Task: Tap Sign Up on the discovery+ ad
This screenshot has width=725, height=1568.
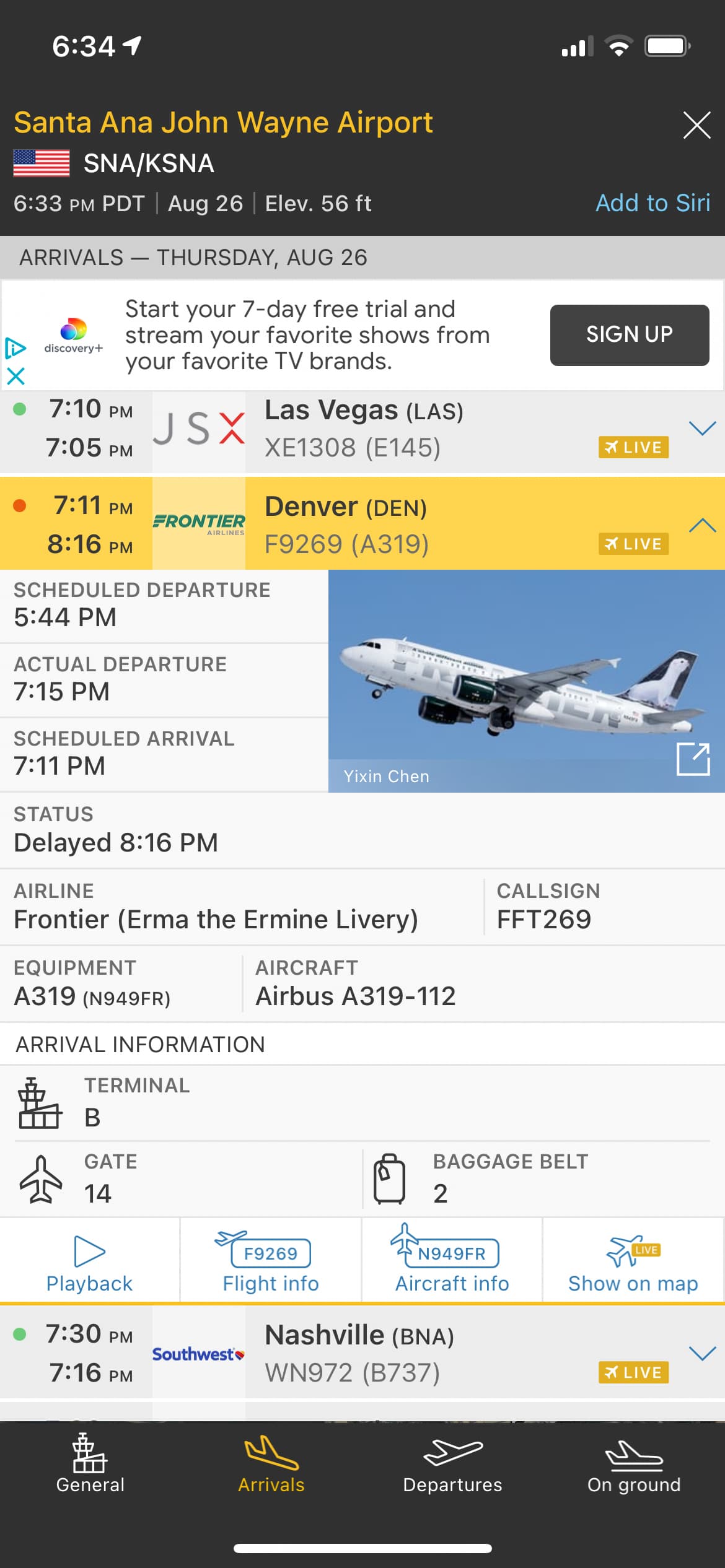Action: [629, 335]
